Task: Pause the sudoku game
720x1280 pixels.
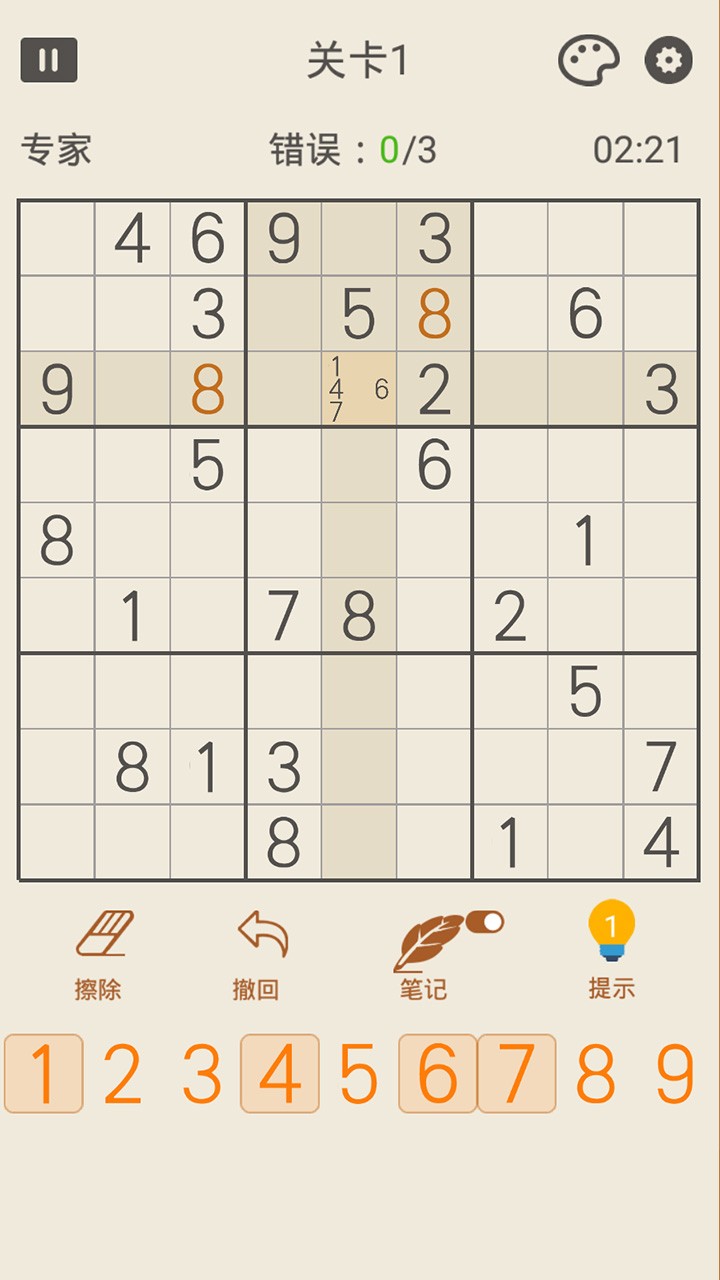Action: tap(49, 60)
